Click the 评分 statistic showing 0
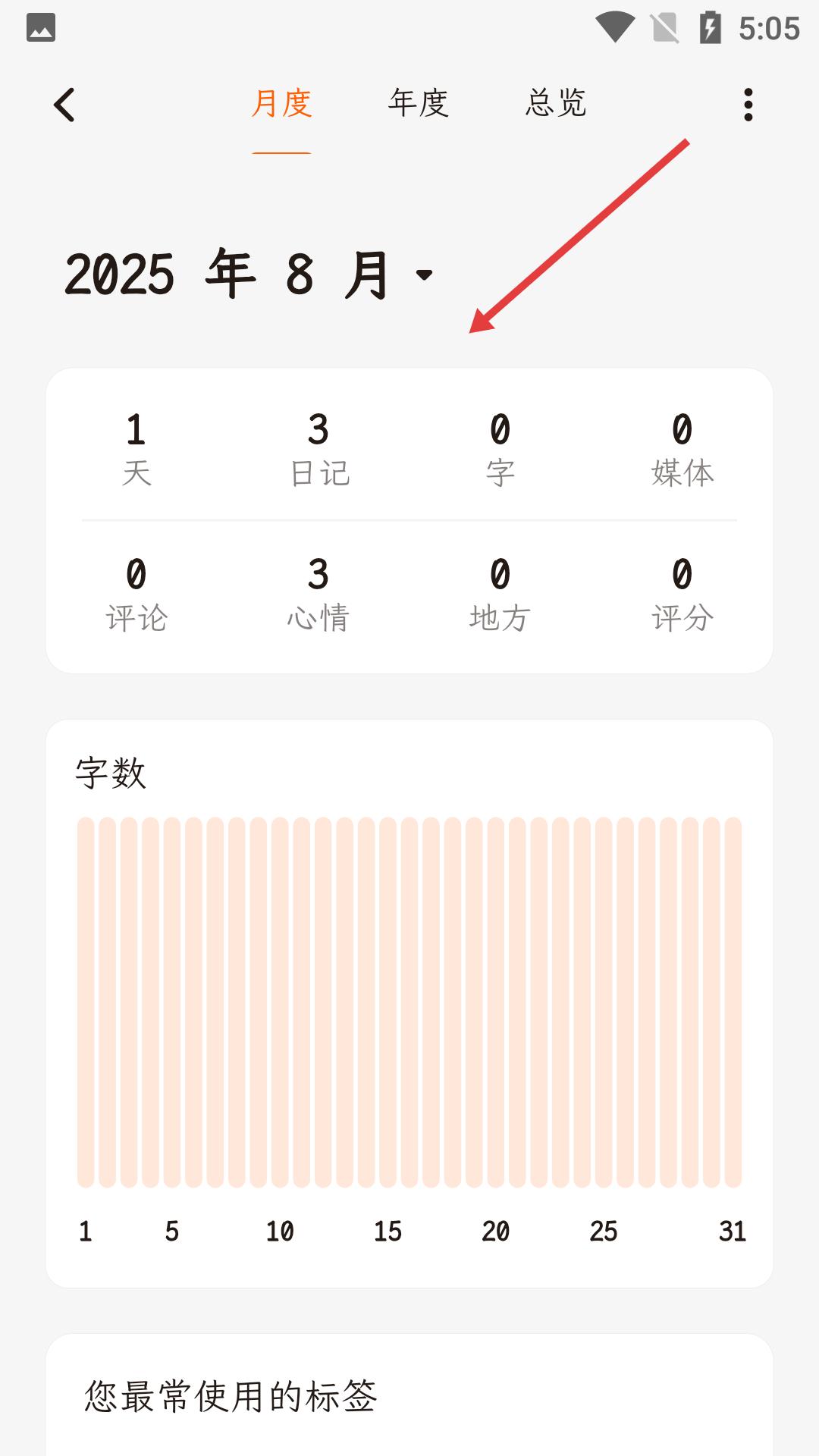 click(x=681, y=591)
